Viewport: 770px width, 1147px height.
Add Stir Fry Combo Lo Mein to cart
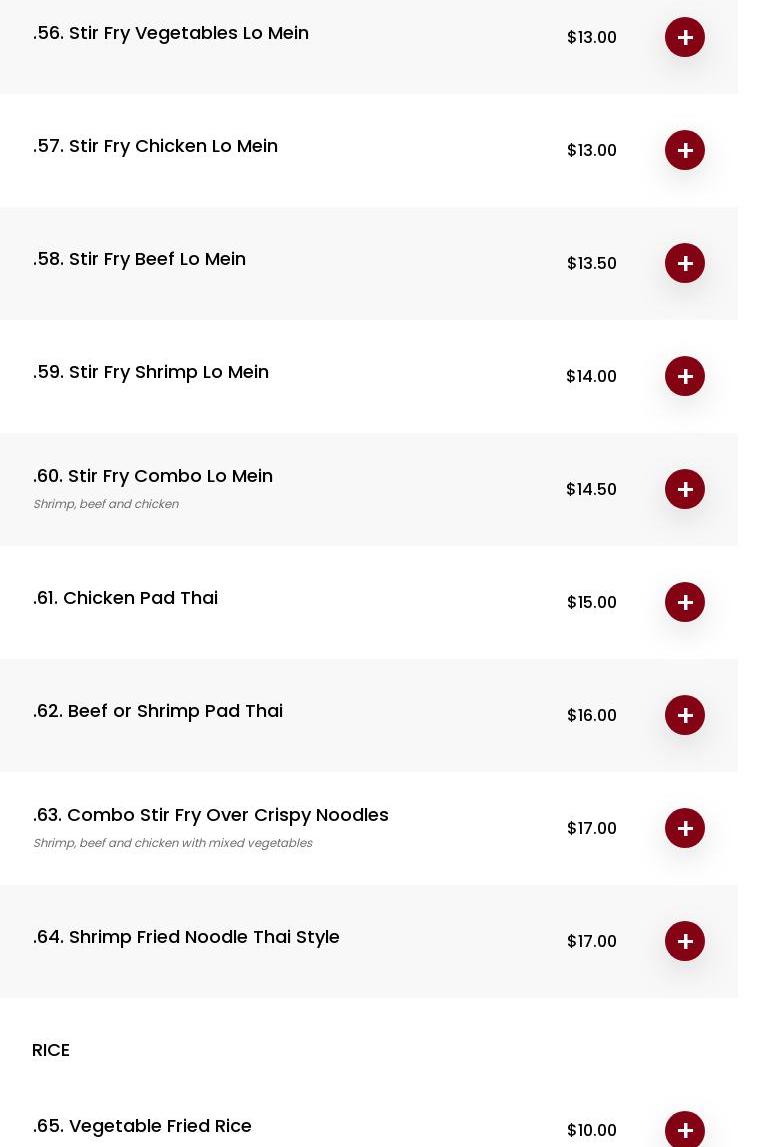tap(685, 489)
